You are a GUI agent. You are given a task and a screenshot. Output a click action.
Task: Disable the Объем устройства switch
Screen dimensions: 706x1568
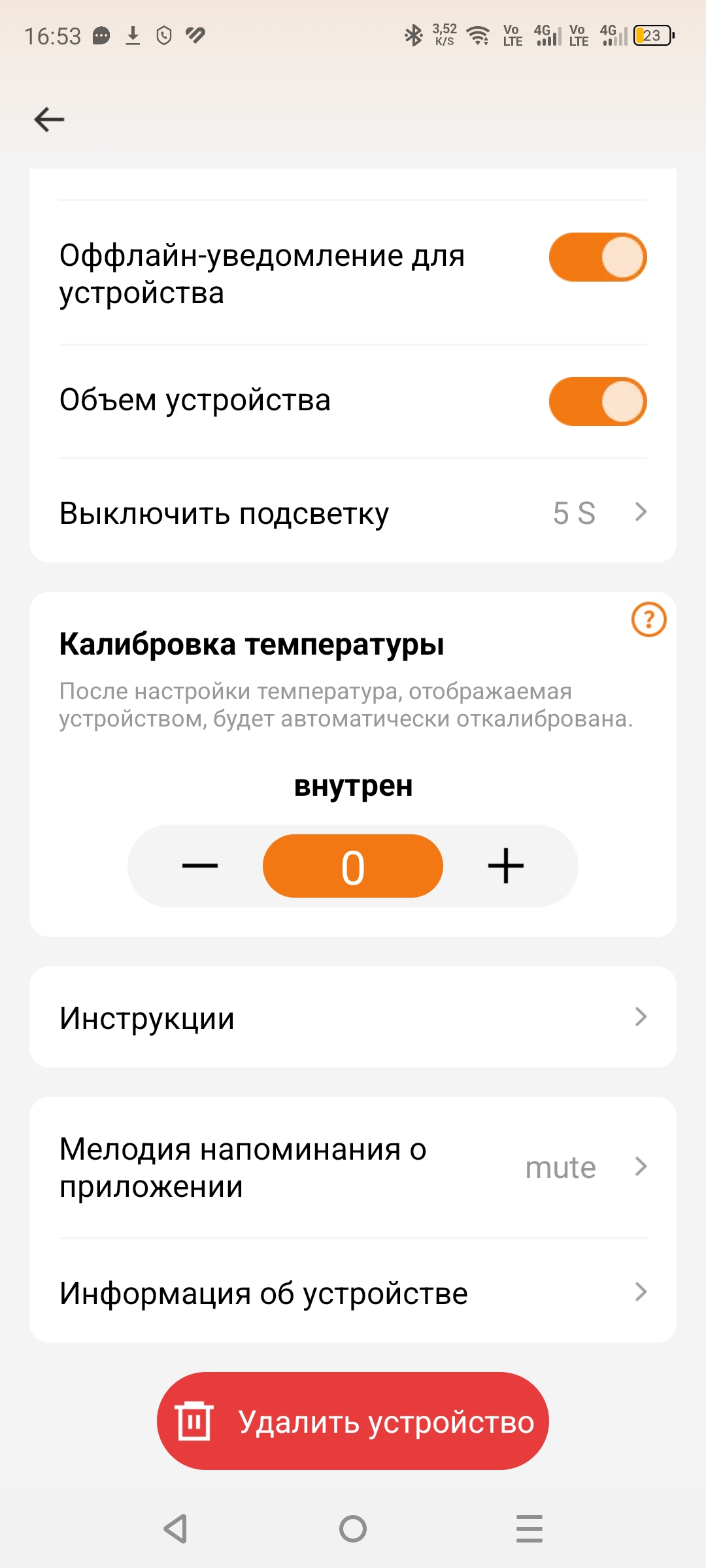click(597, 401)
